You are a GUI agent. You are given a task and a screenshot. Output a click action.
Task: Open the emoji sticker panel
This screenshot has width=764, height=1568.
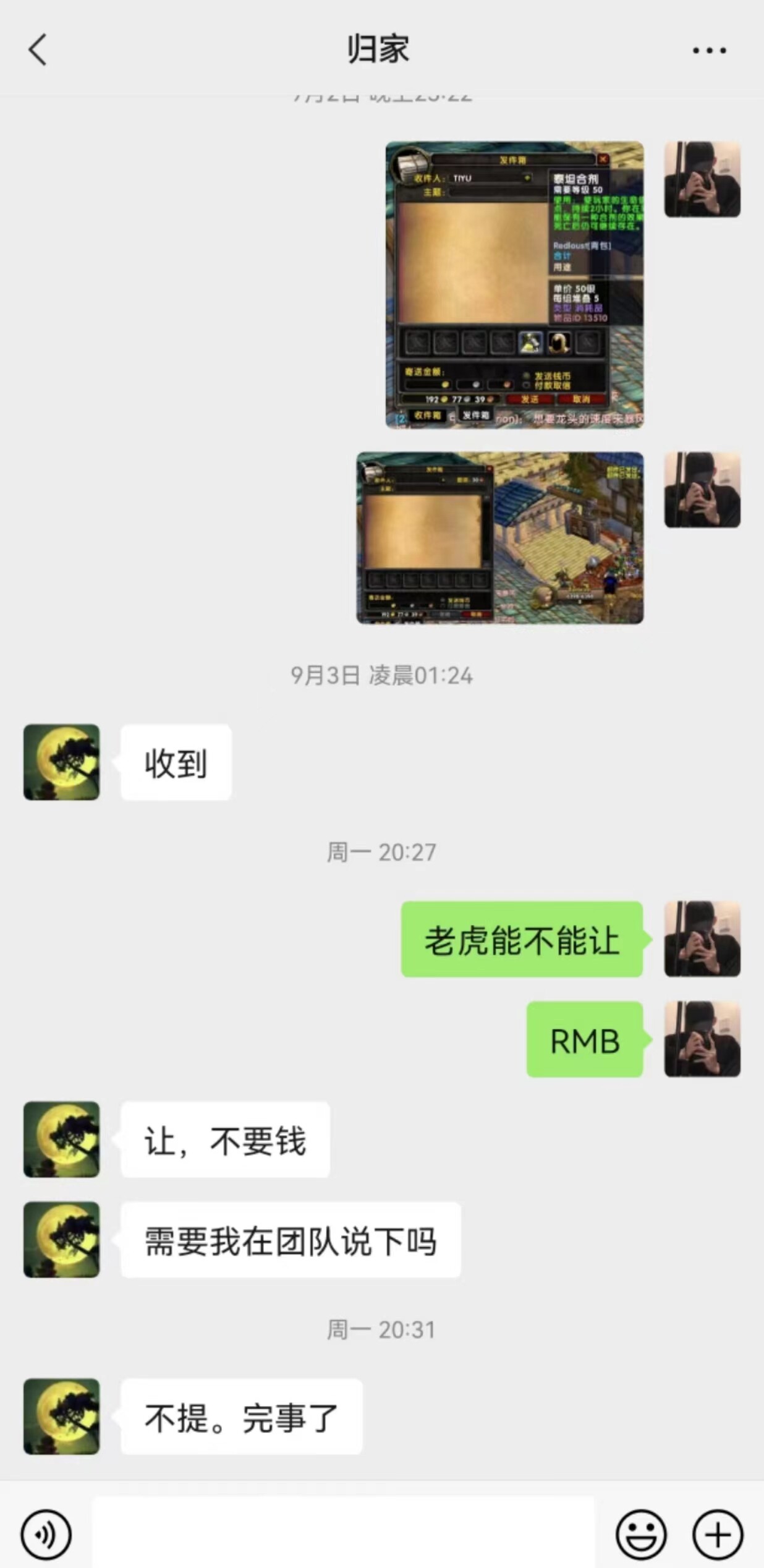click(641, 1534)
